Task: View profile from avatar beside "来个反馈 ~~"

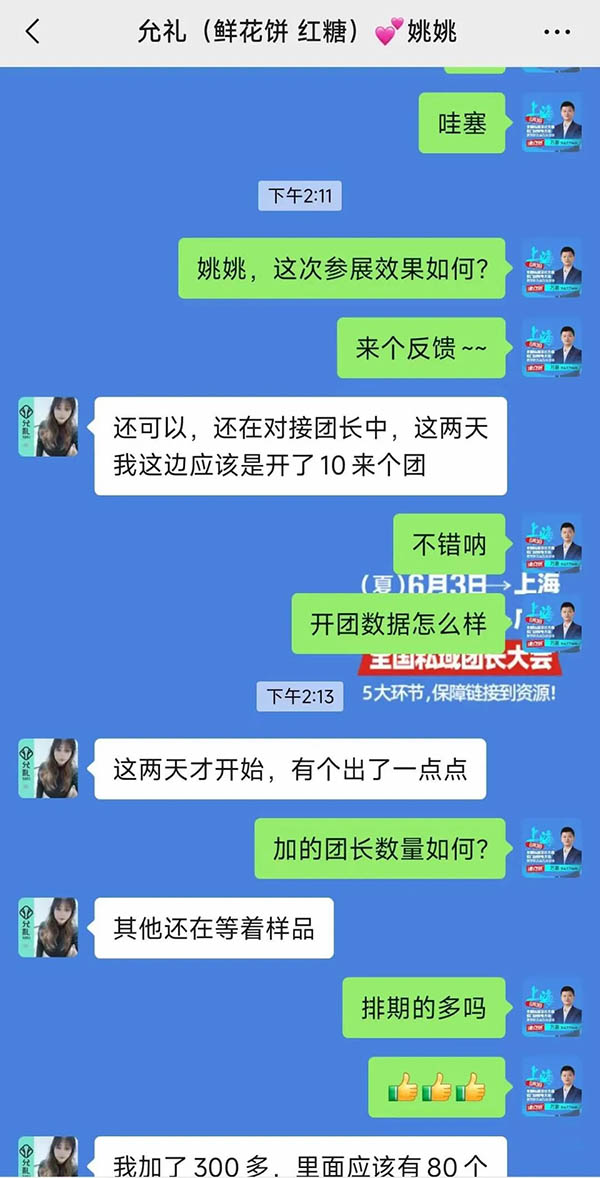Action: [551, 347]
